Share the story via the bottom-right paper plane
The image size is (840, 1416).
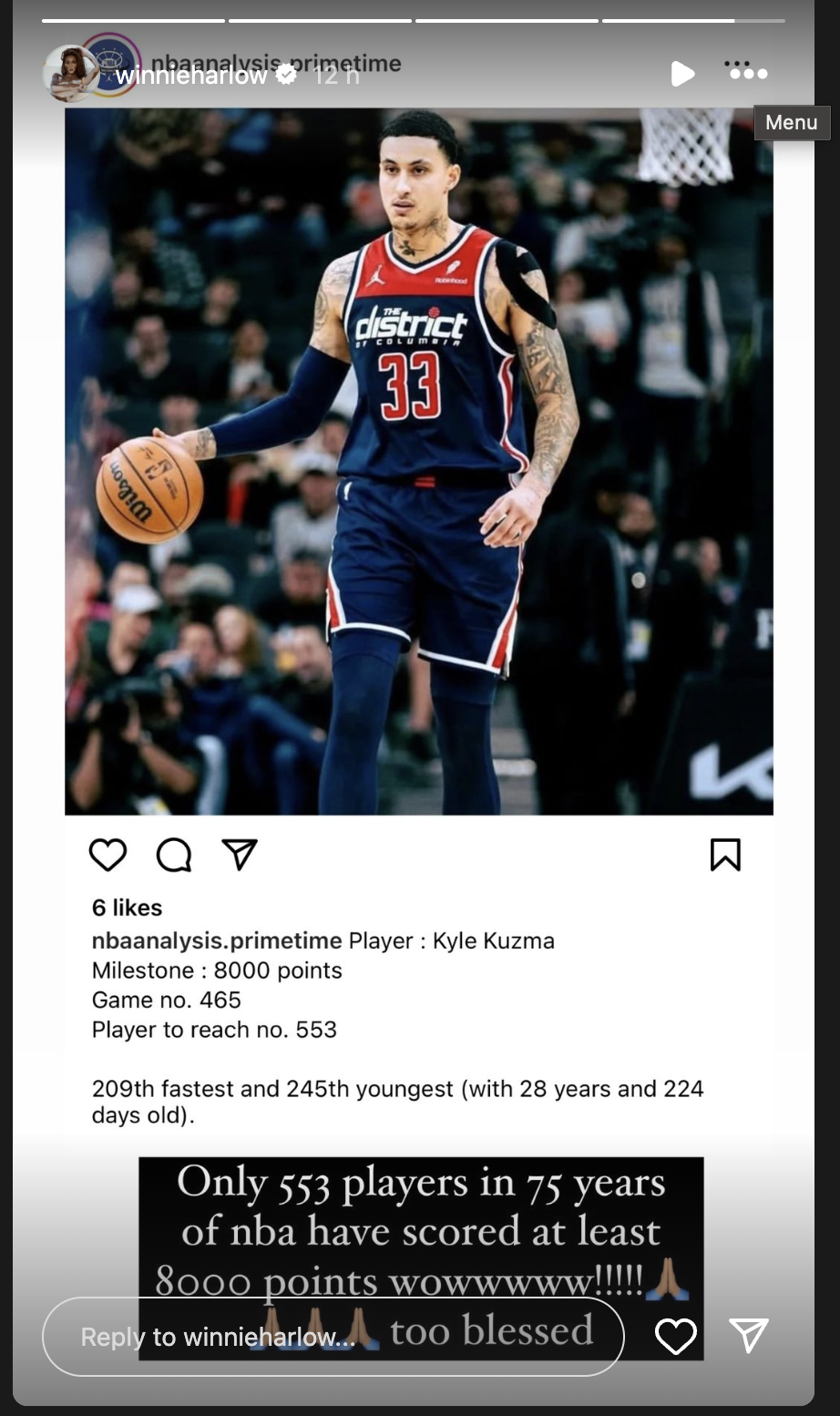pos(749,1336)
